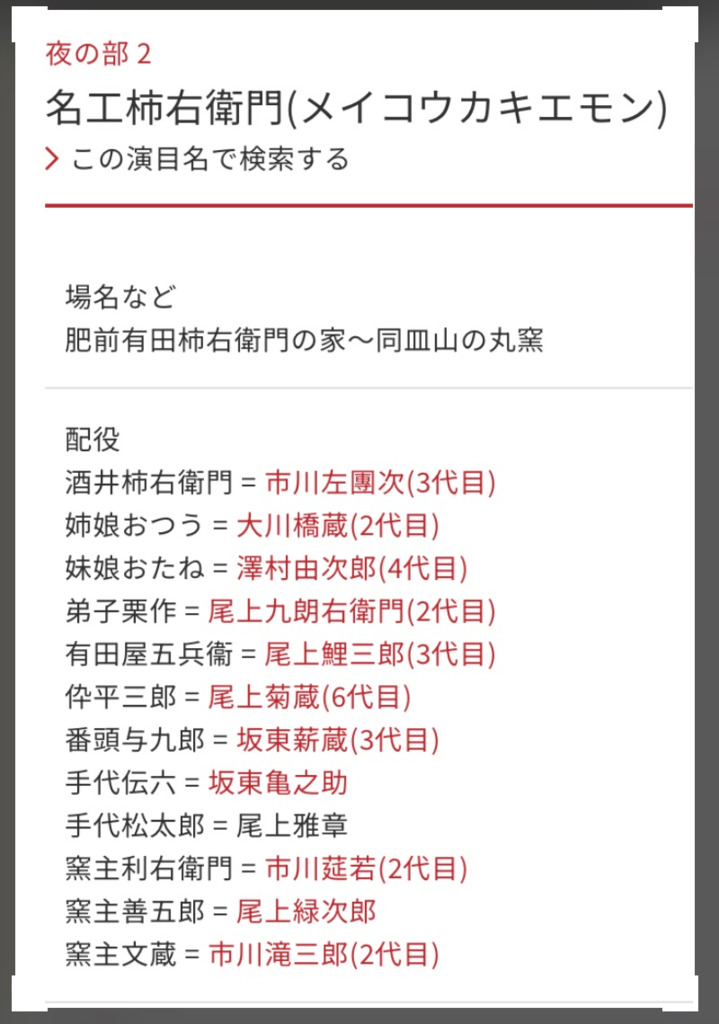Select 市川滝三郎(2代目) link
Viewport: 719px width, 1024px height.
[323, 955]
